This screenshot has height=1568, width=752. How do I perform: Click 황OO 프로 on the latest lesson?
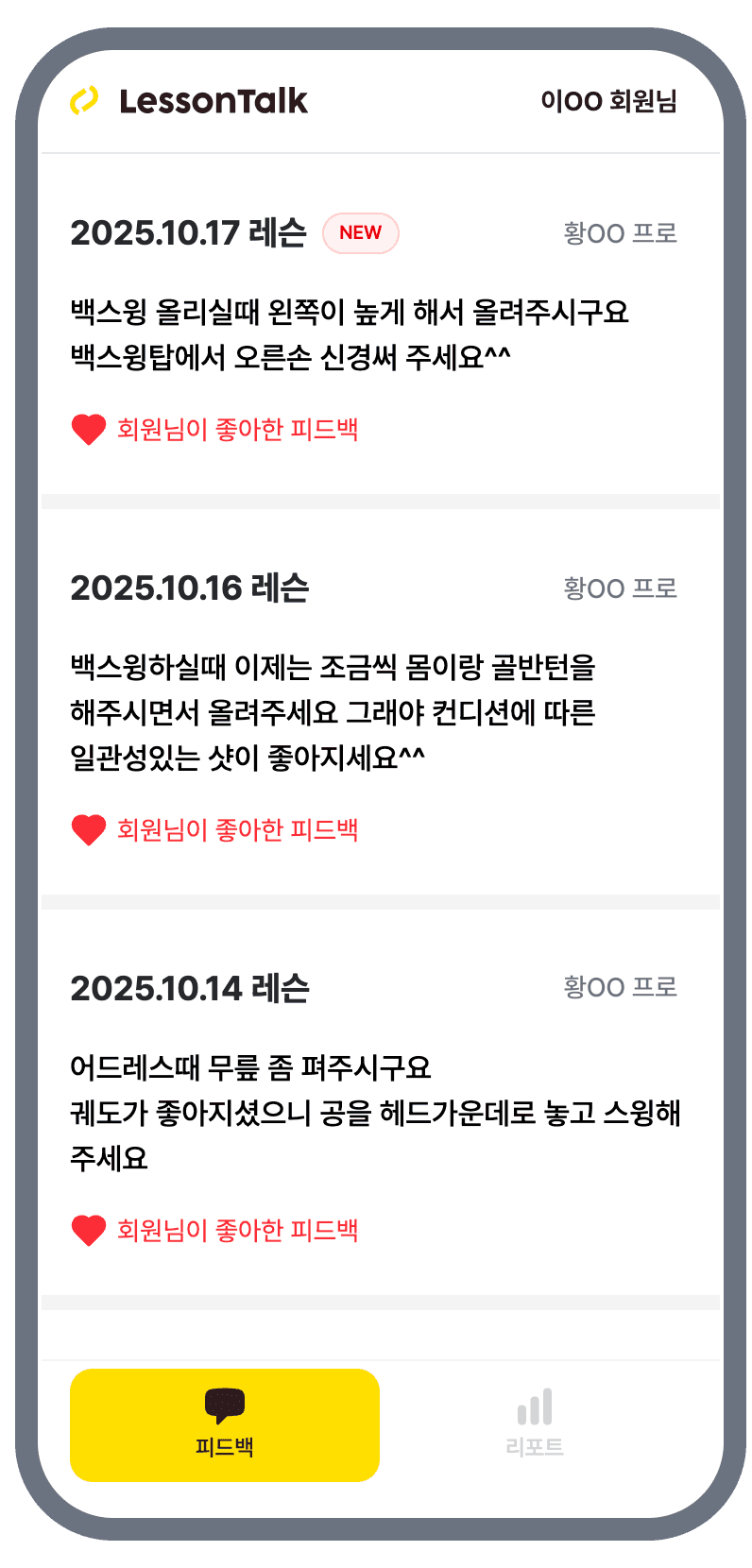pyautogui.click(x=619, y=233)
